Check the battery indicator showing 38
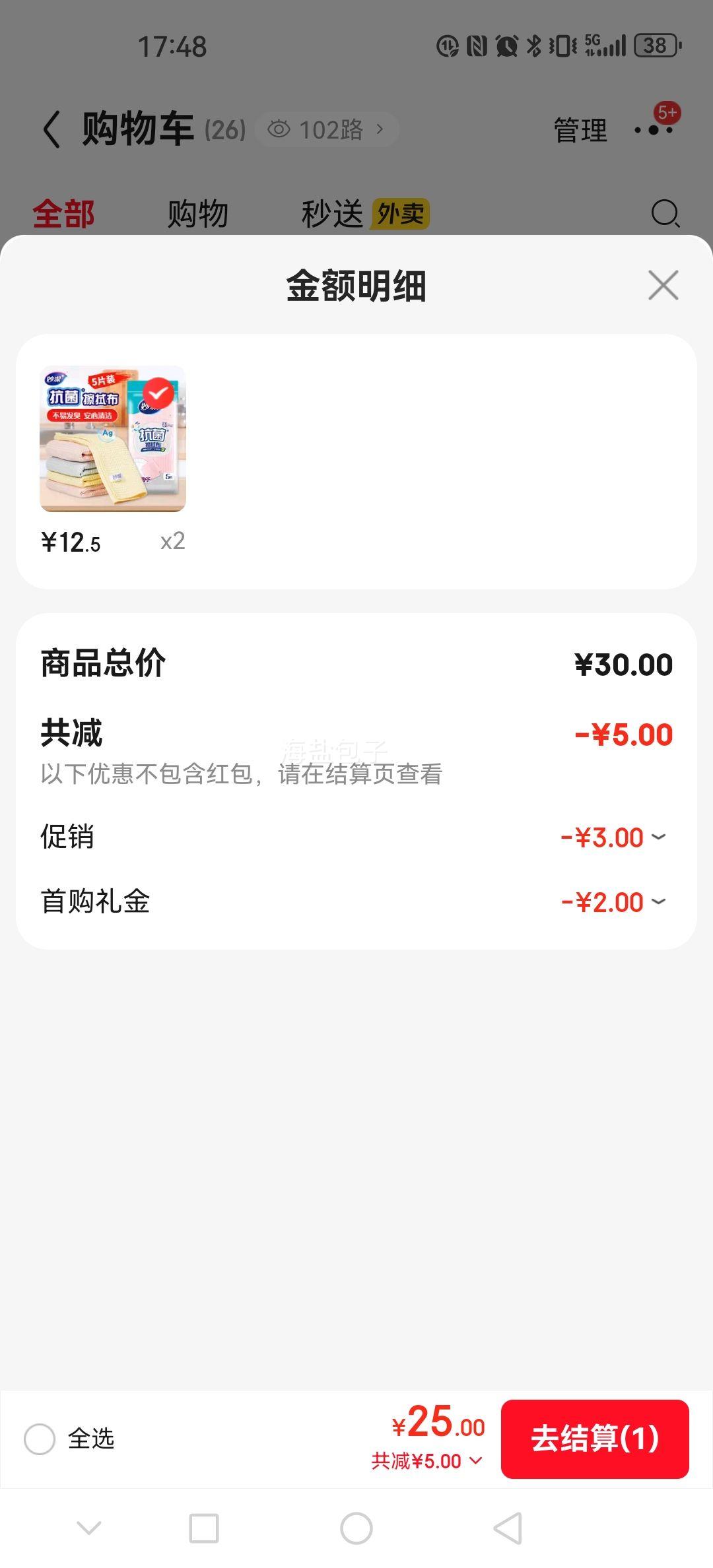713x1568 pixels. [654, 45]
